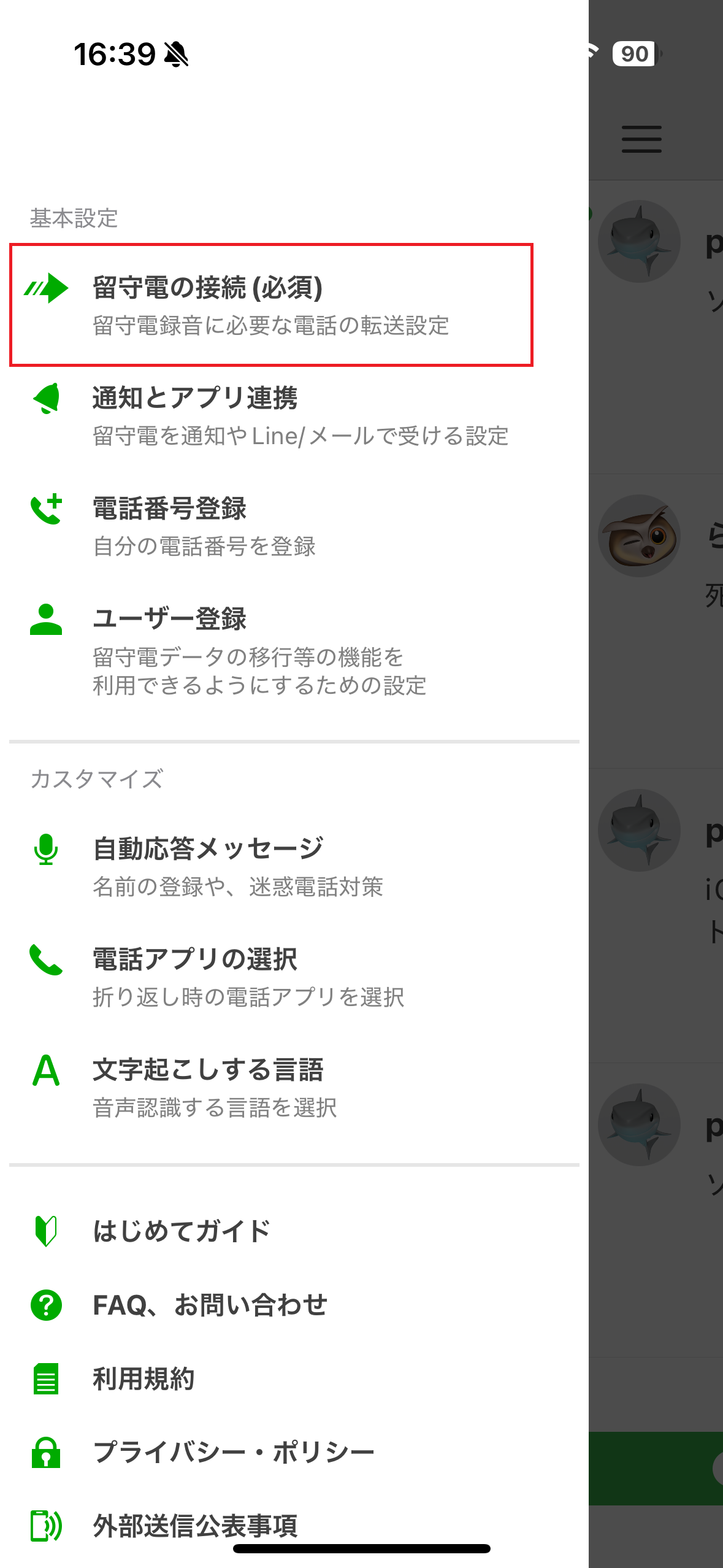Open 留守電の接続 (必須) setting
Image resolution: width=723 pixels, height=1568 pixels.
[x=271, y=305]
